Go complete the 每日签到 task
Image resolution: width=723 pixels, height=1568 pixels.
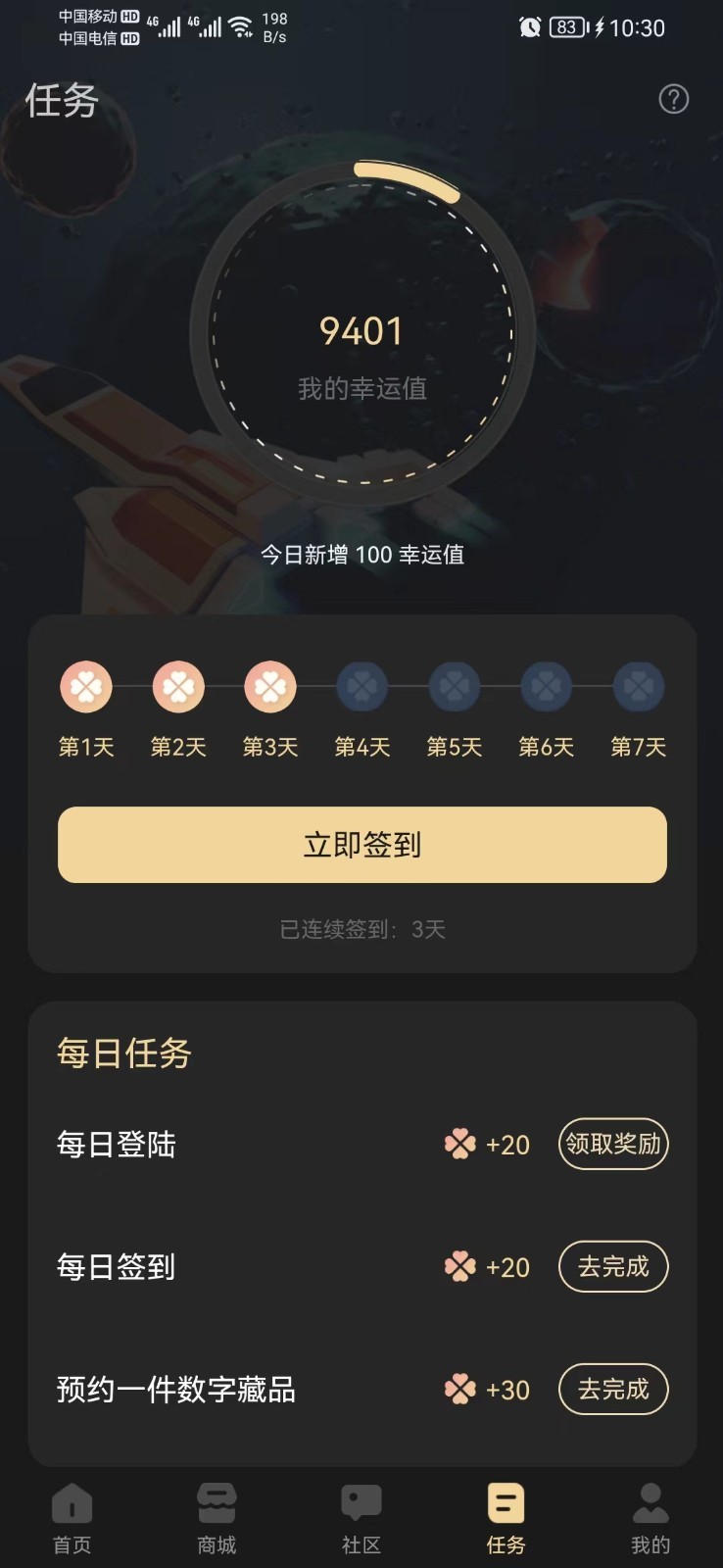pos(613,1266)
